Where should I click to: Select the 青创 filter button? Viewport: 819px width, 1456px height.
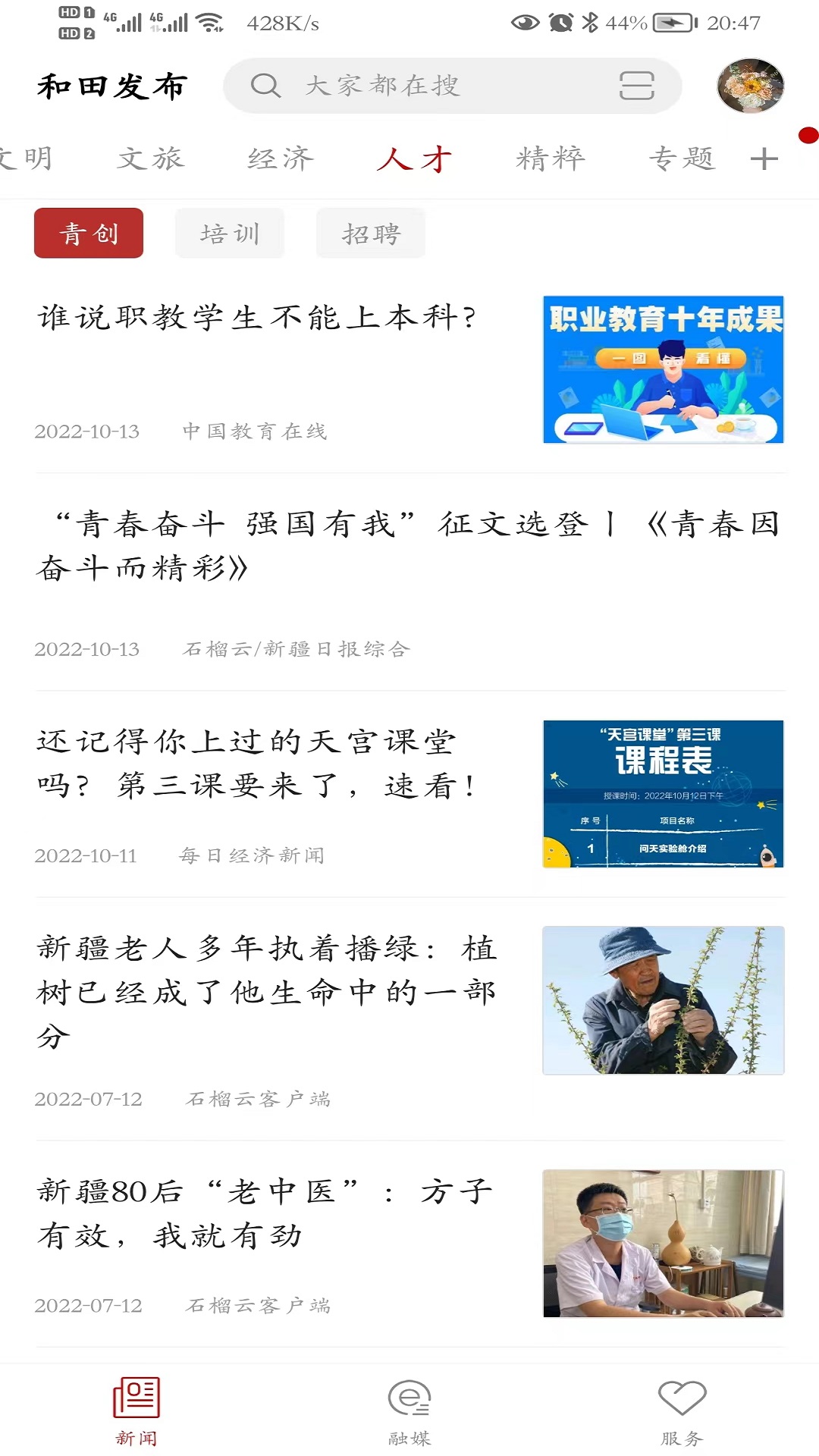coord(88,233)
